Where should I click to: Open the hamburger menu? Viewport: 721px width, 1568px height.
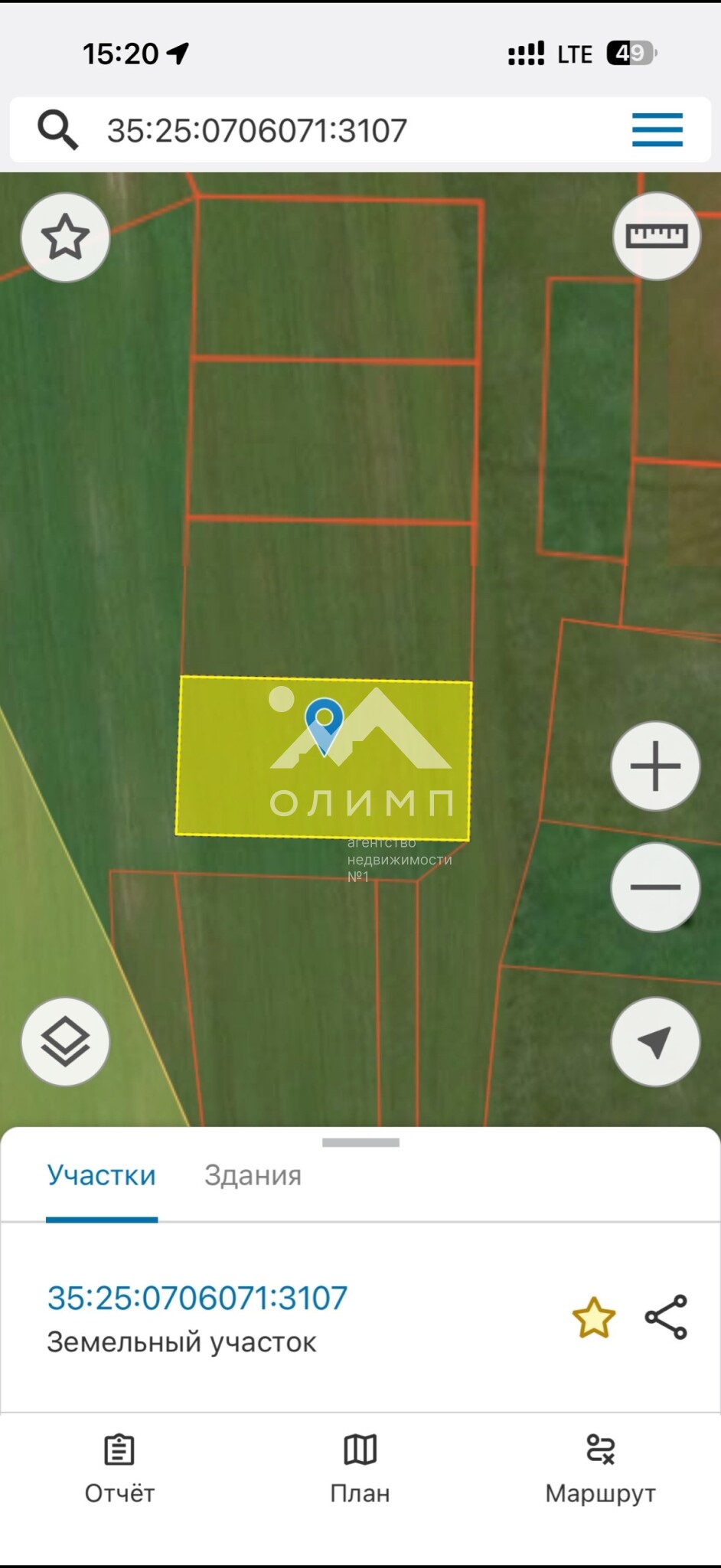pos(657,129)
